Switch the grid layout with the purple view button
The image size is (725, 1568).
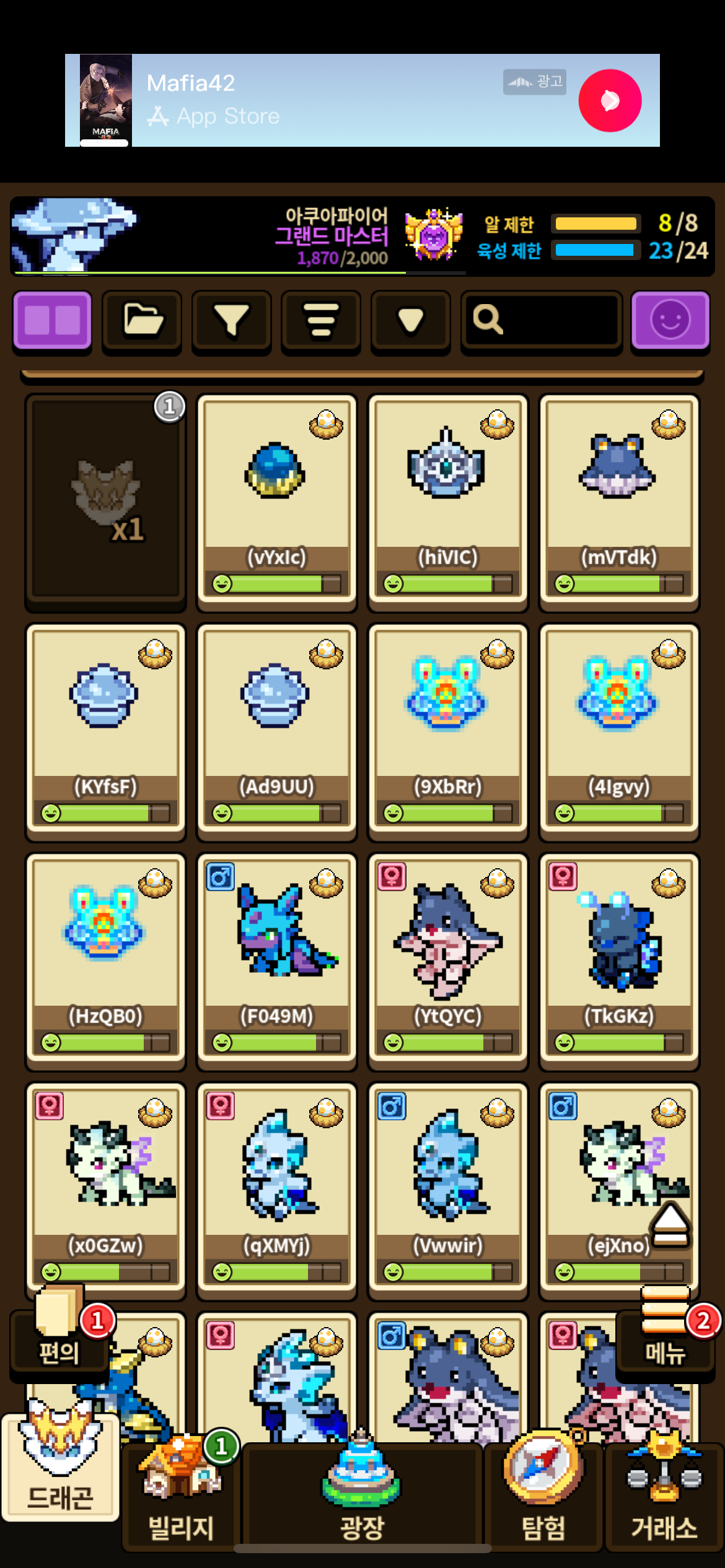pos(53,321)
